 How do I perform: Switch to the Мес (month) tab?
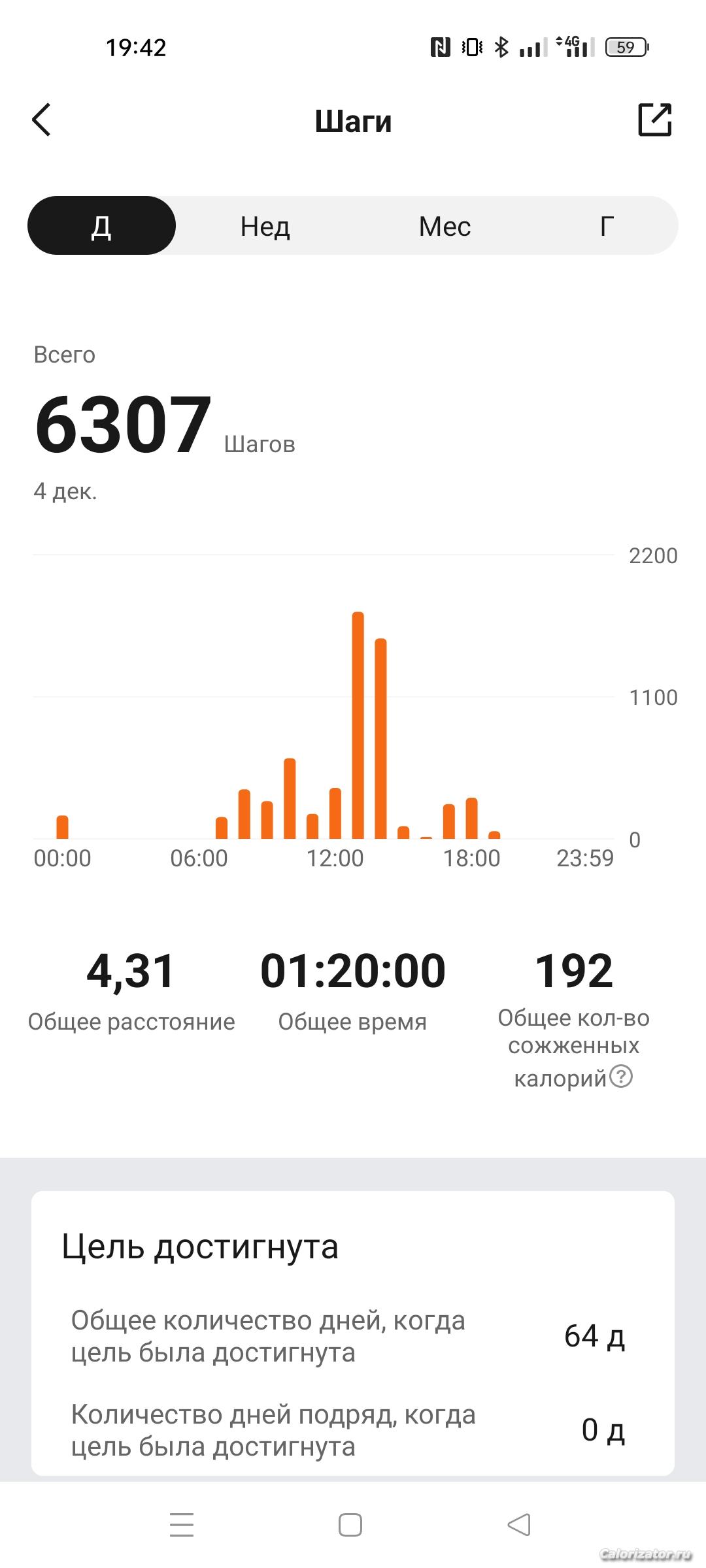445,226
